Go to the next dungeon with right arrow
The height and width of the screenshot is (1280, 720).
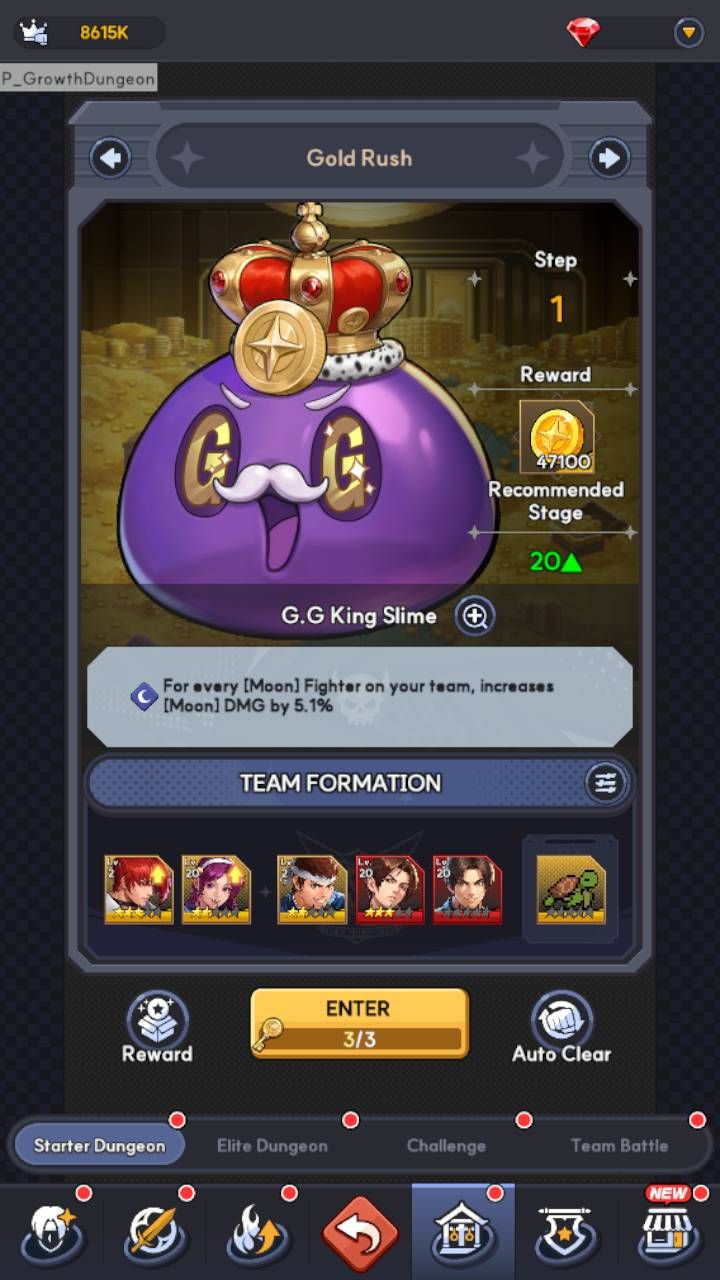609,158
